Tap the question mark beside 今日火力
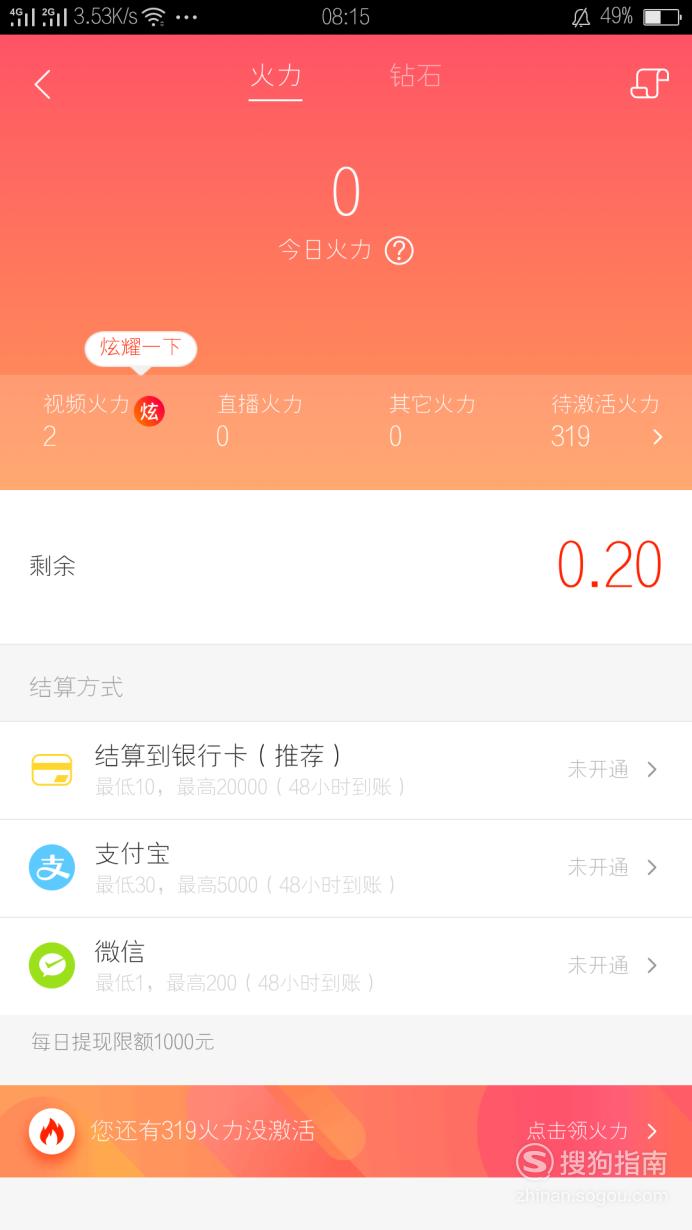 point(399,250)
